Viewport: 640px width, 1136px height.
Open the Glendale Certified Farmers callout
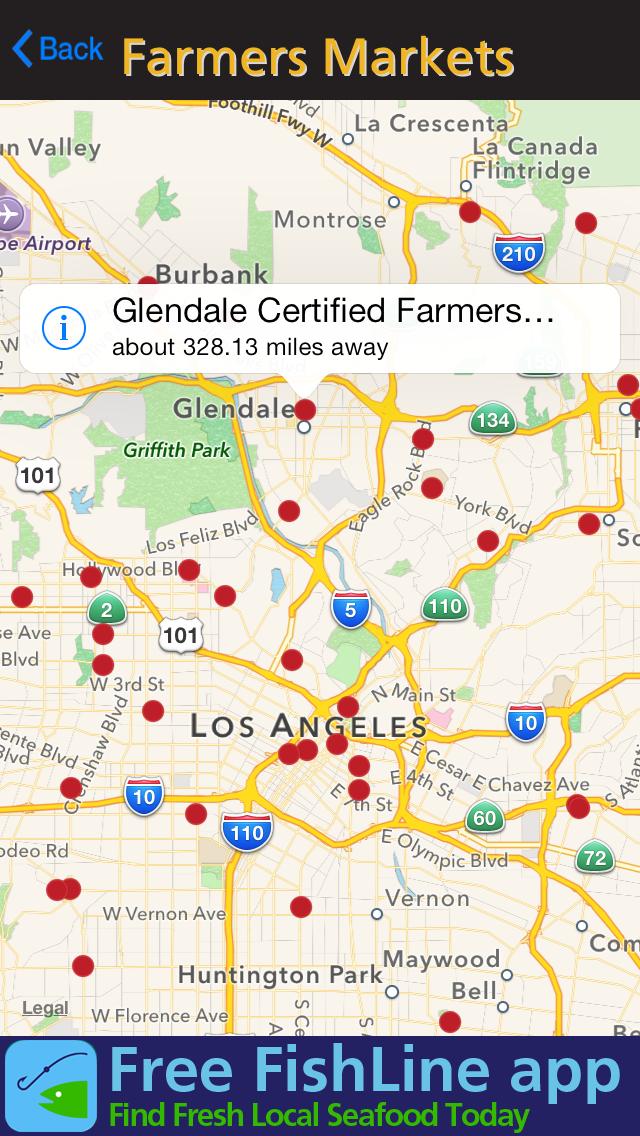point(333,328)
